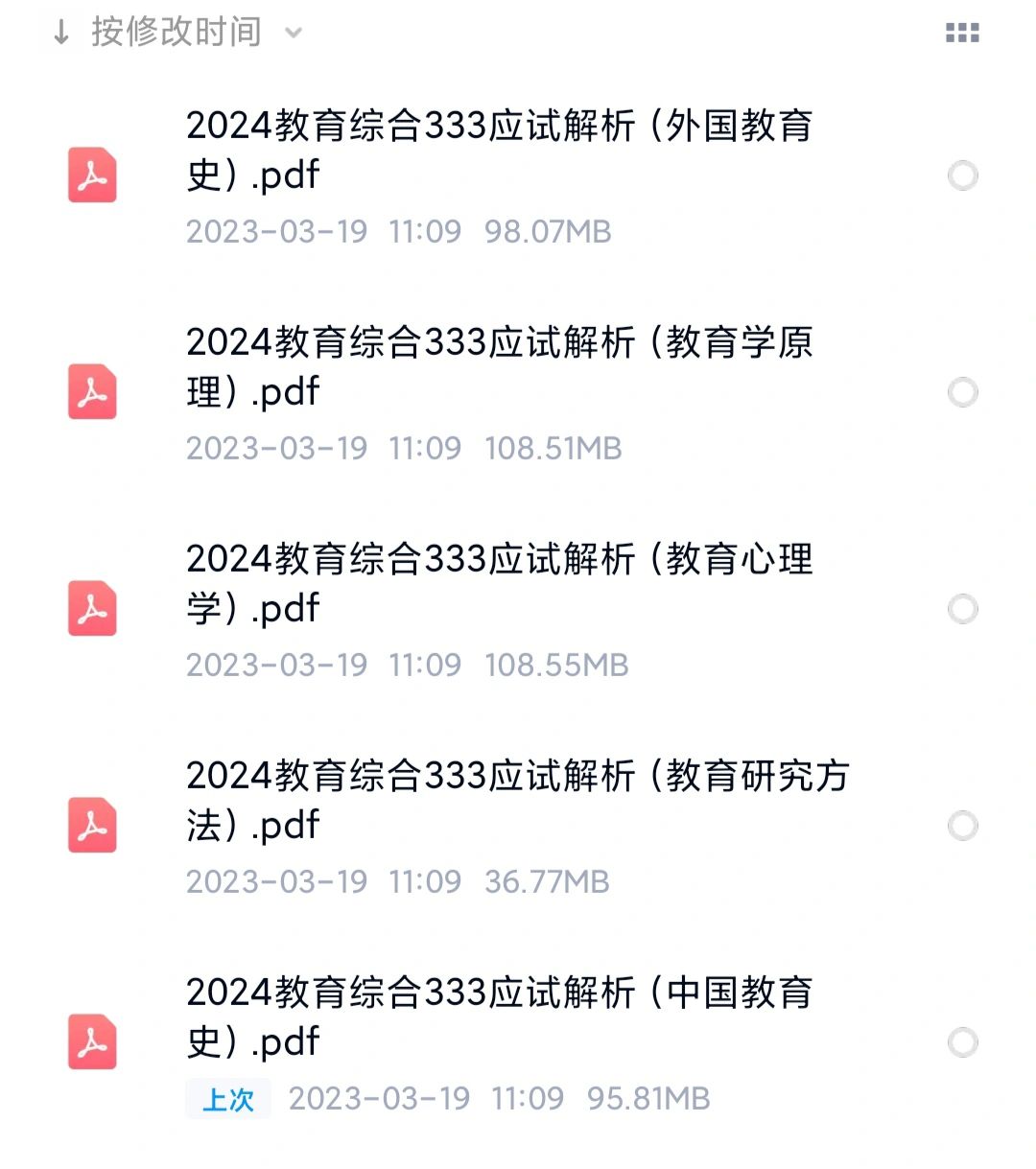Tap the red PDF badge on the first file
Image resolution: width=1036 pixels, height=1169 pixels.
point(91,175)
